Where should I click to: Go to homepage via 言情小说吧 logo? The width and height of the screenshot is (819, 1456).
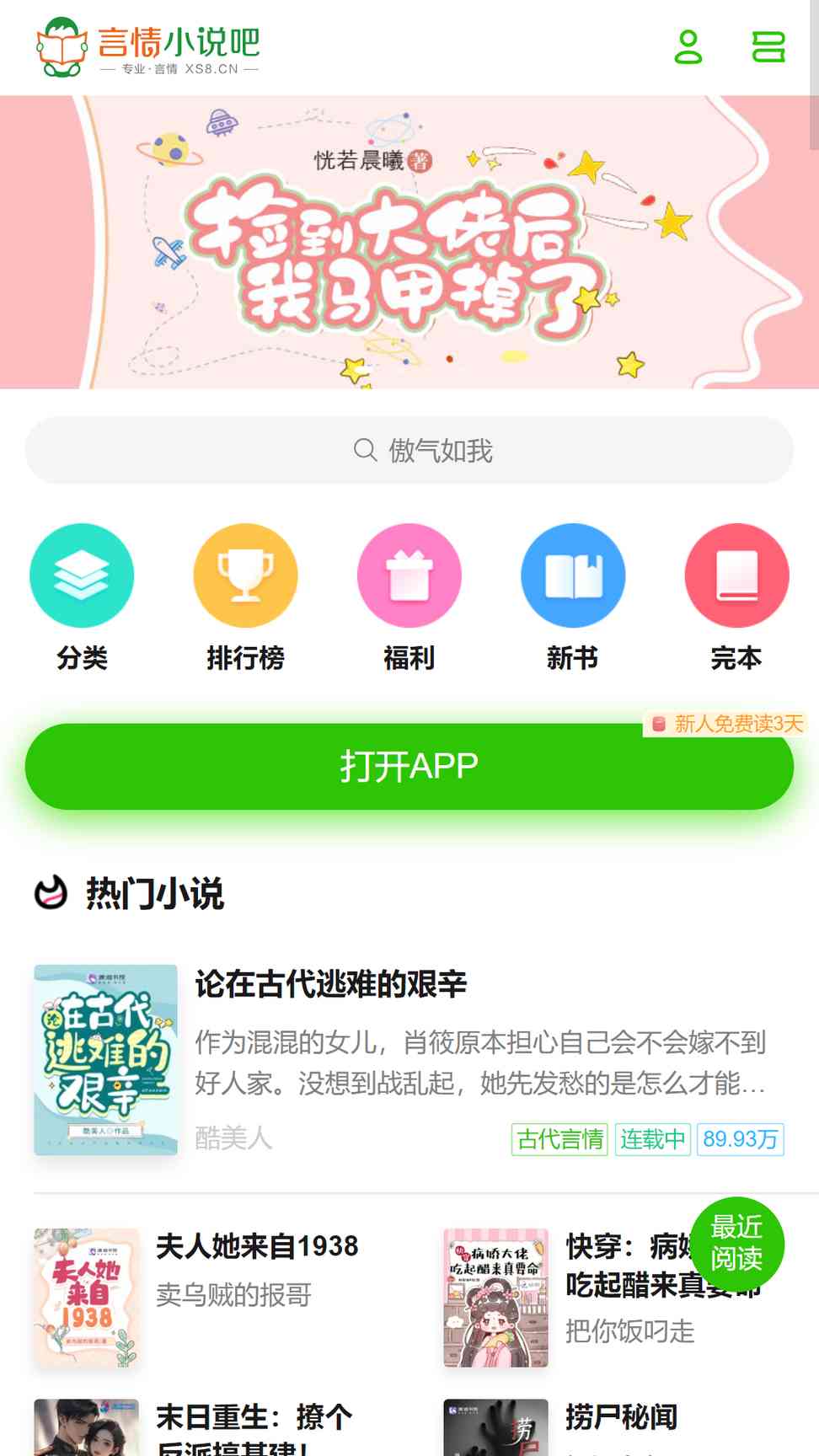(x=148, y=48)
